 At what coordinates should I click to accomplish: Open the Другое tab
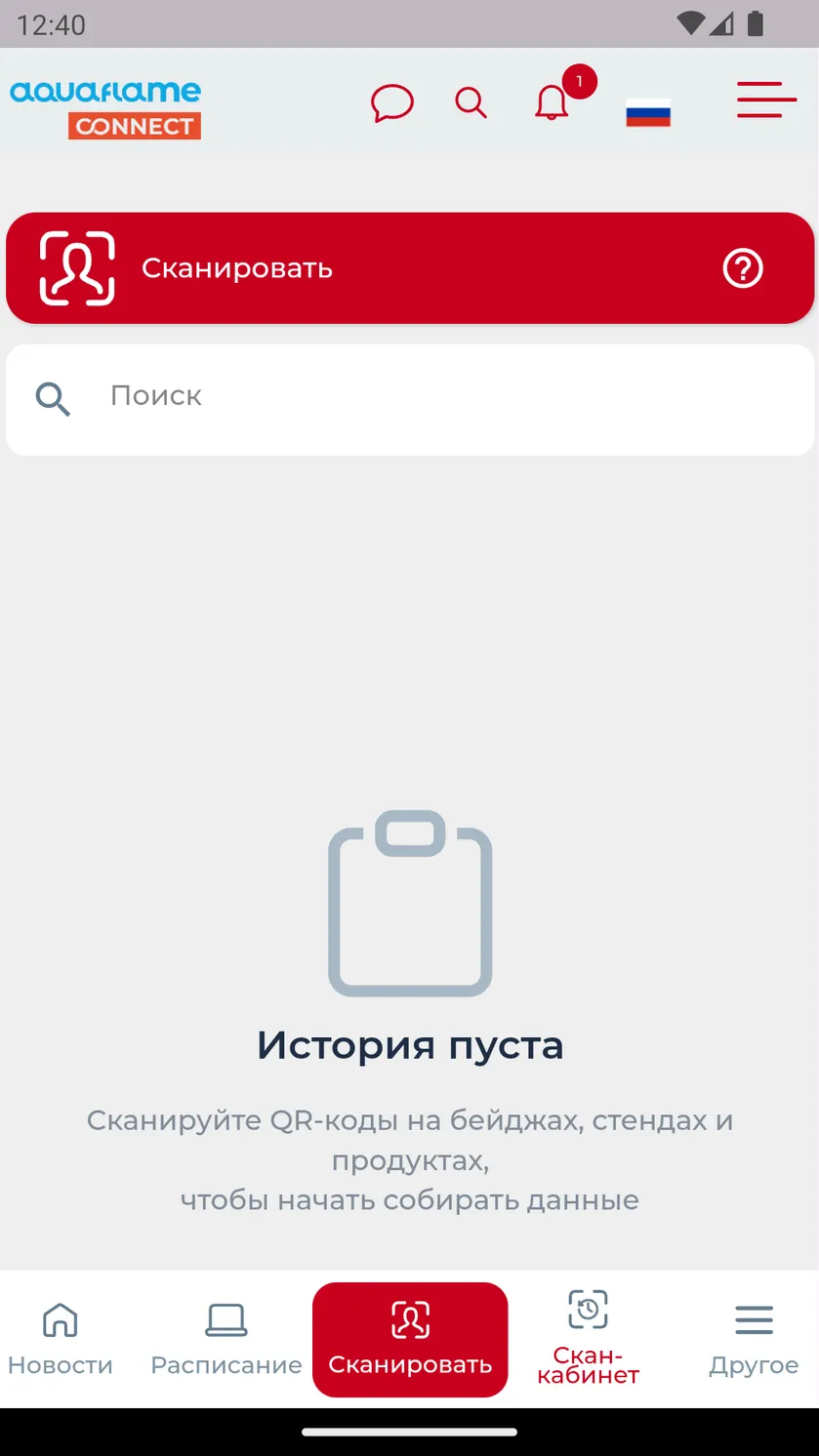point(754,1338)
